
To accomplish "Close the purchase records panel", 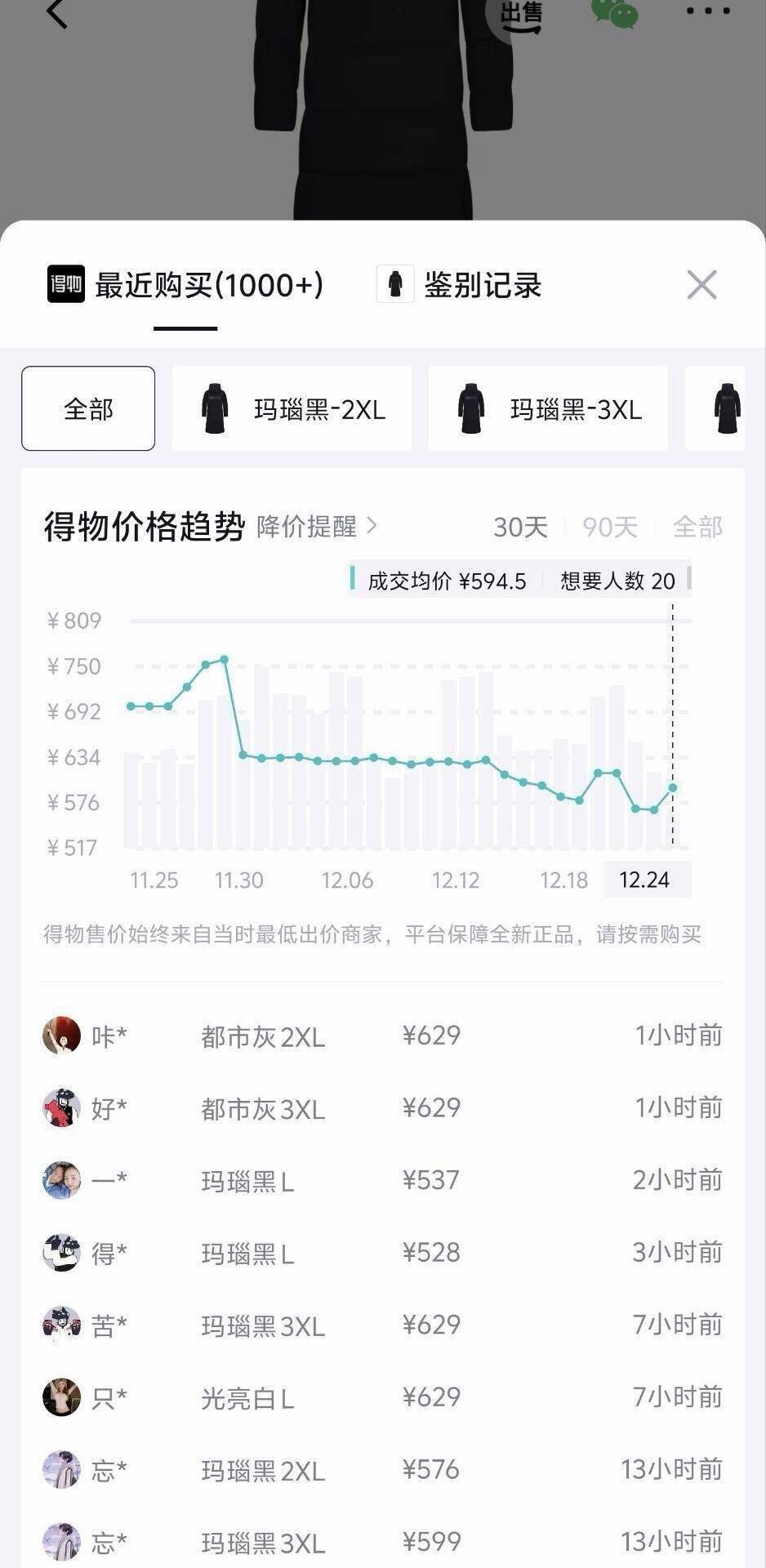I will [701, 285].
